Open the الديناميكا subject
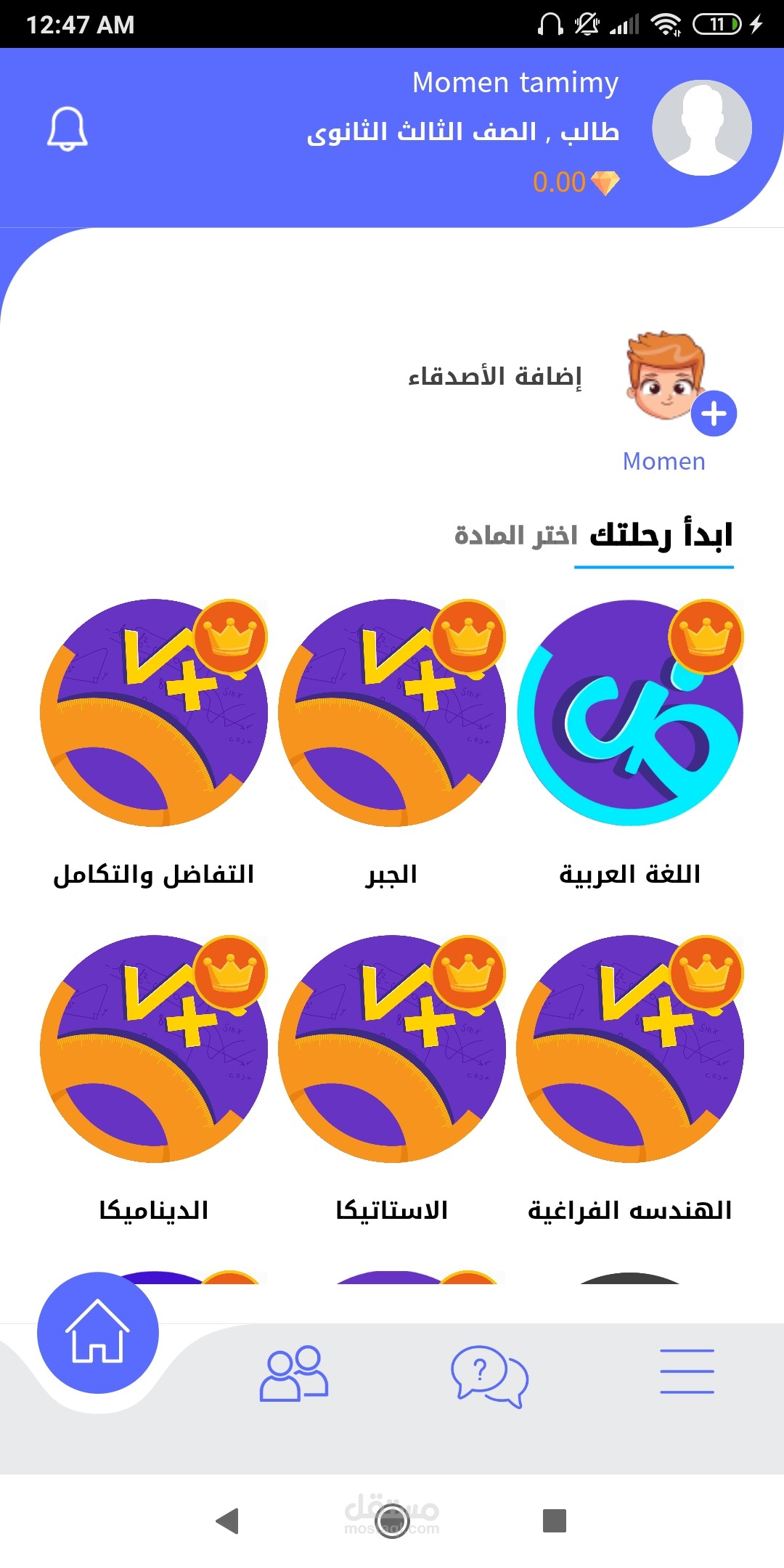Viewport: 784px width, 1568px height. point(154,1049)
